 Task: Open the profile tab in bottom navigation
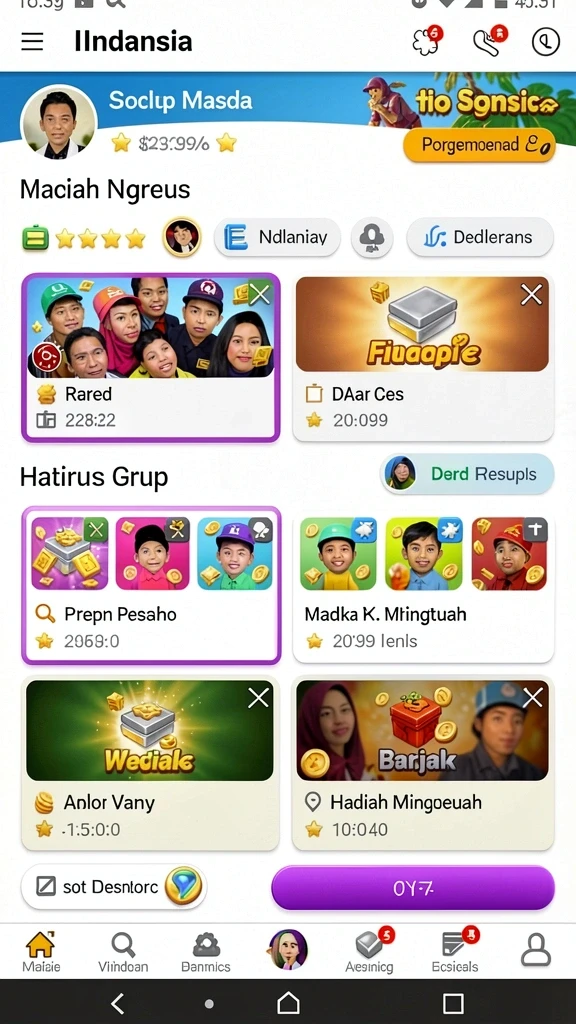click(536, 950)
